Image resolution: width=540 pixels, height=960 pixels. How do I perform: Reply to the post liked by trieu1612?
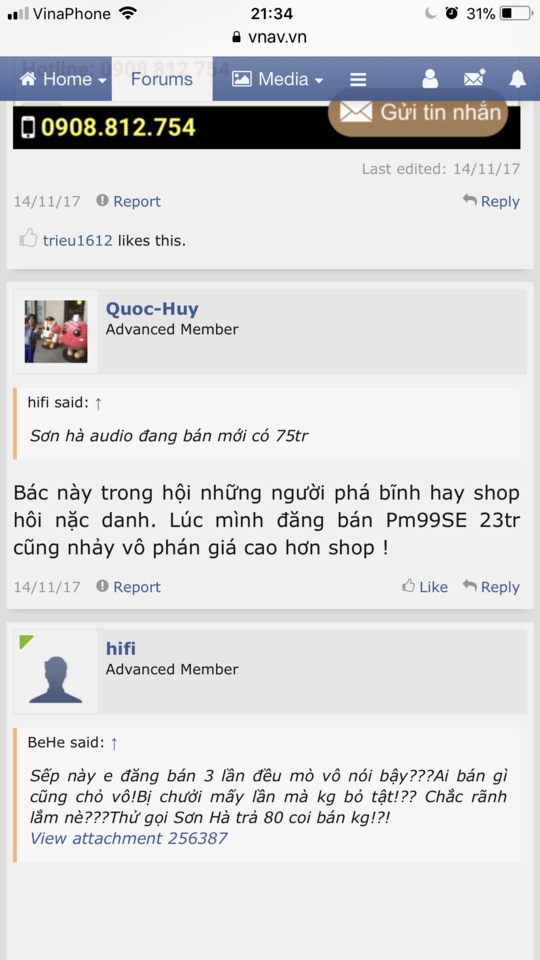pos(491,201)
